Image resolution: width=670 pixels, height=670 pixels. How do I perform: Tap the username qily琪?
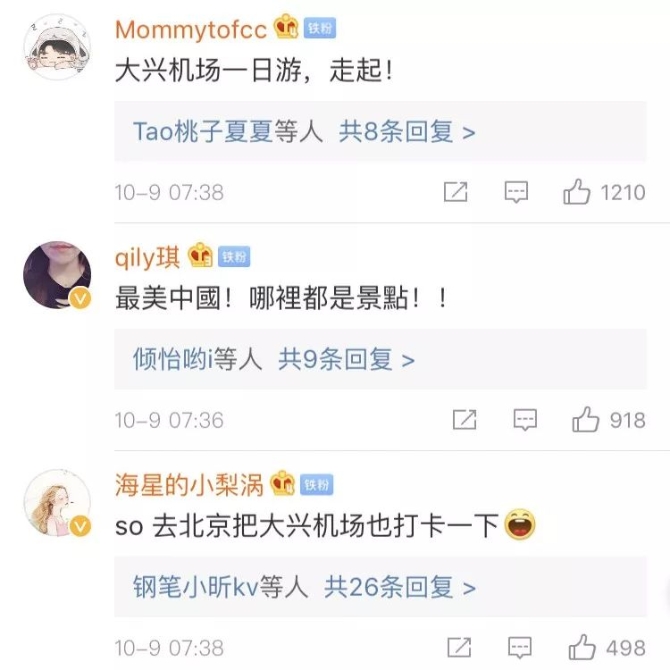coord(148,257)
